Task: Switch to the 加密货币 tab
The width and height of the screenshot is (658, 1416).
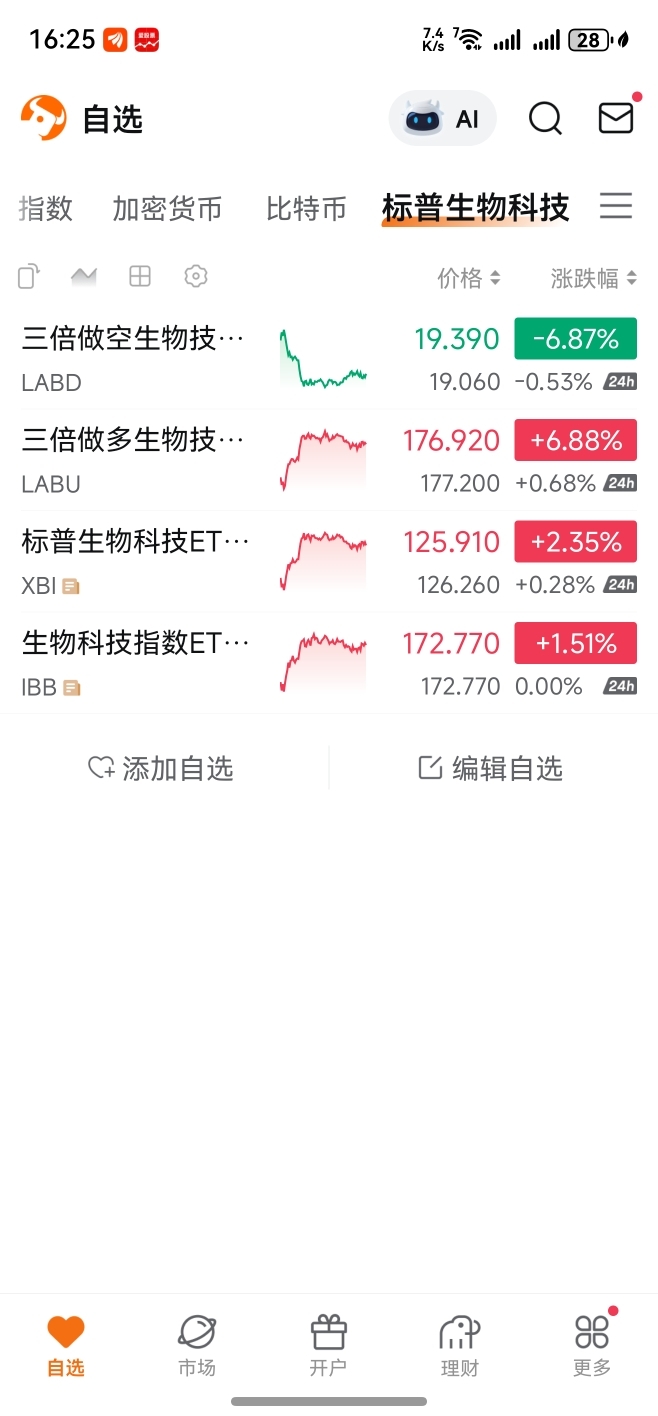Action: [167, 208]
